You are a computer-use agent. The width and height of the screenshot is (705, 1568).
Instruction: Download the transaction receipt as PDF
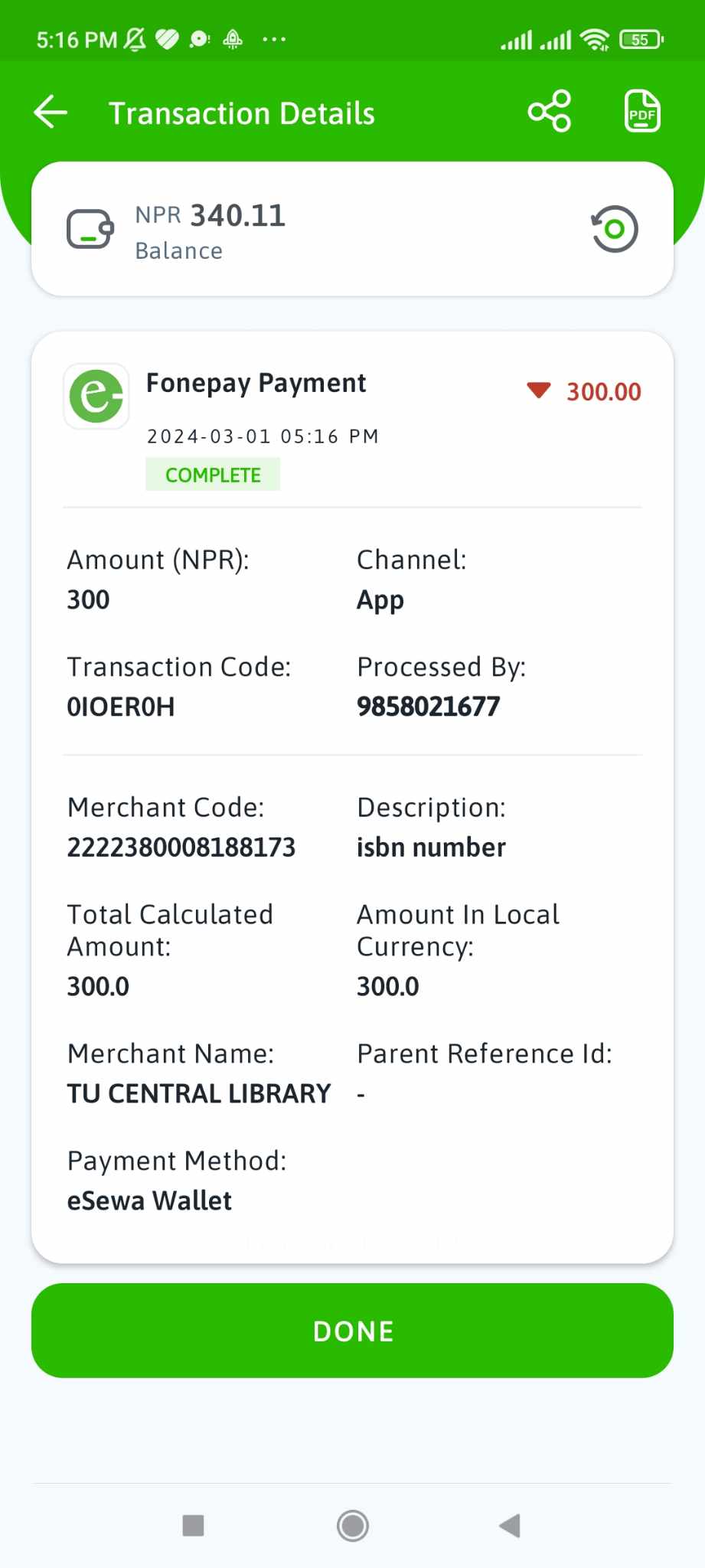click(641, 112)
